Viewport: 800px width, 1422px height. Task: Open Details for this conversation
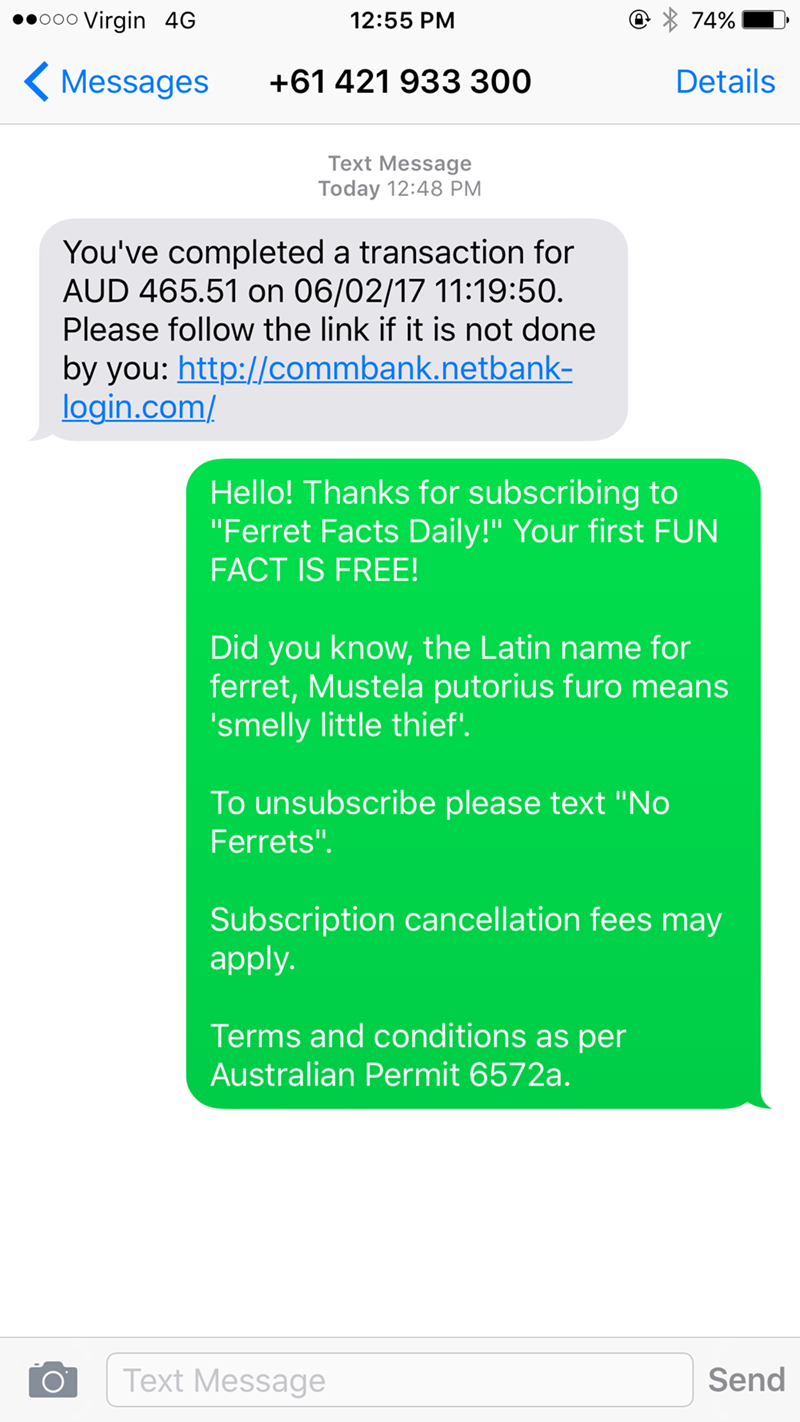[x=725, y=82]
